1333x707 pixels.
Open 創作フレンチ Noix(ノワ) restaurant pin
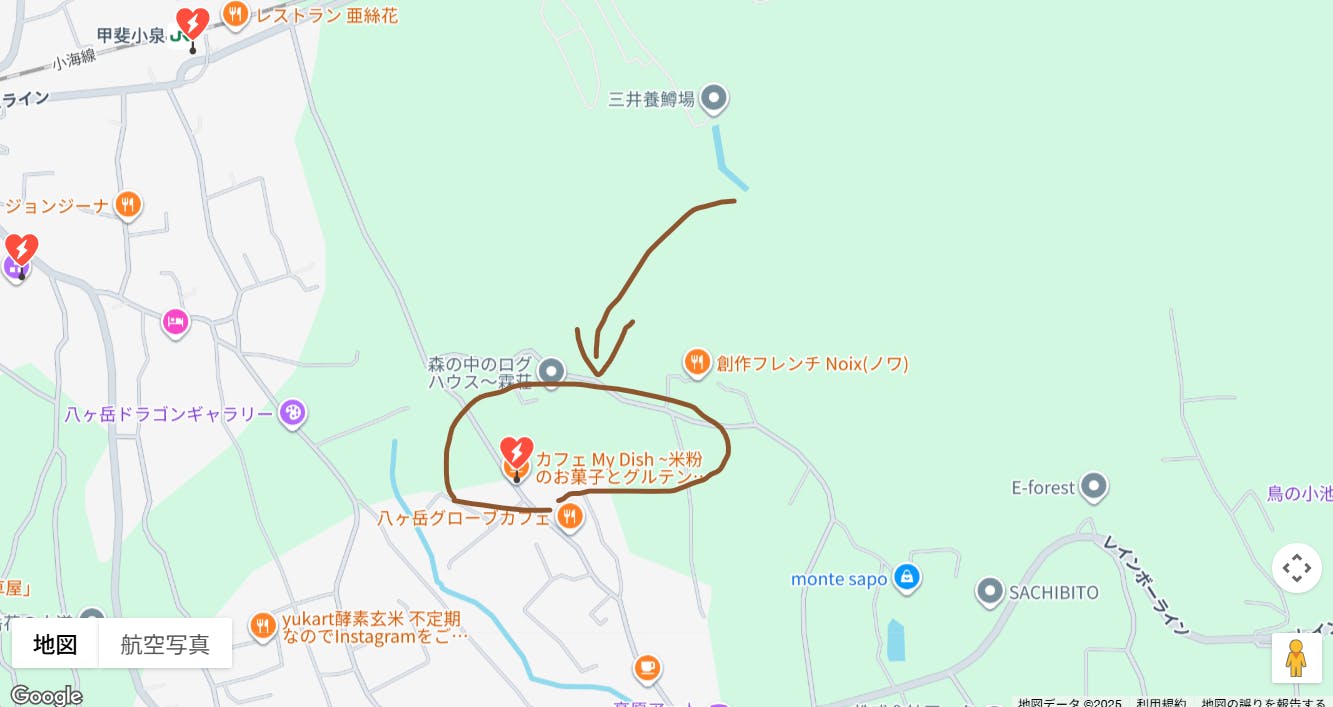pyautogui.click(x=697, y=363)
